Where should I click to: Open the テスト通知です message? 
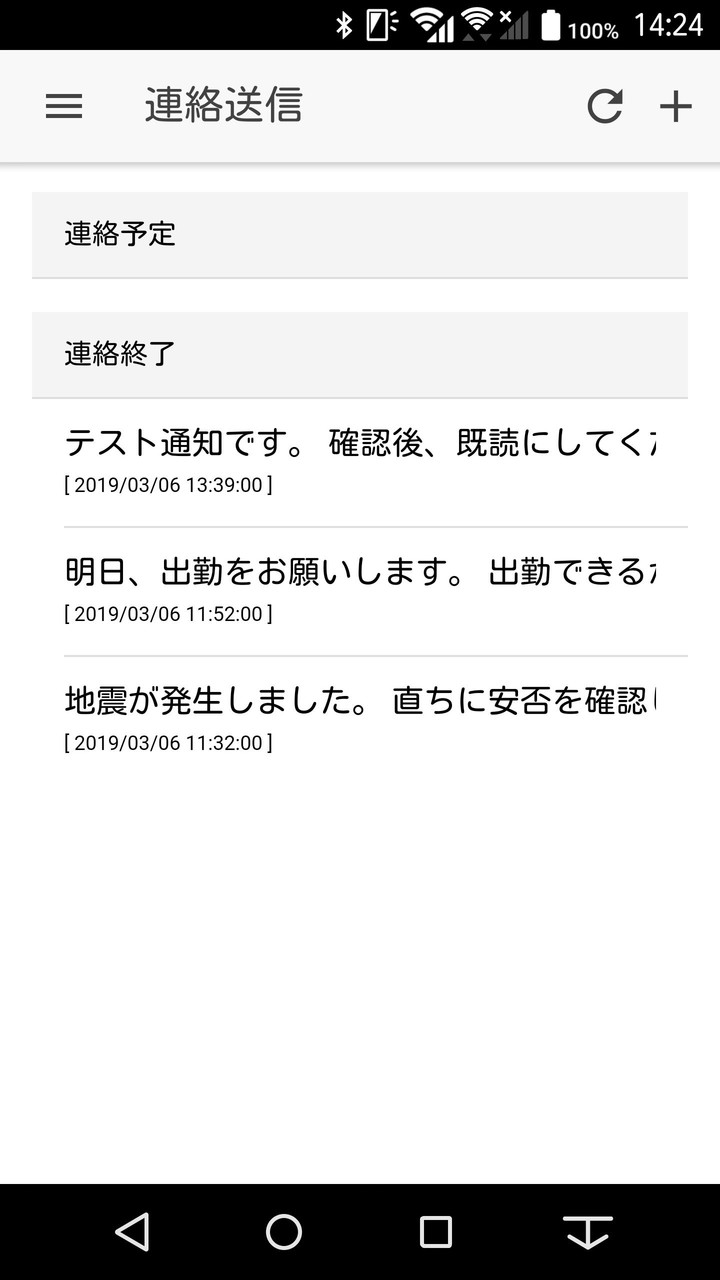point(360,440)
